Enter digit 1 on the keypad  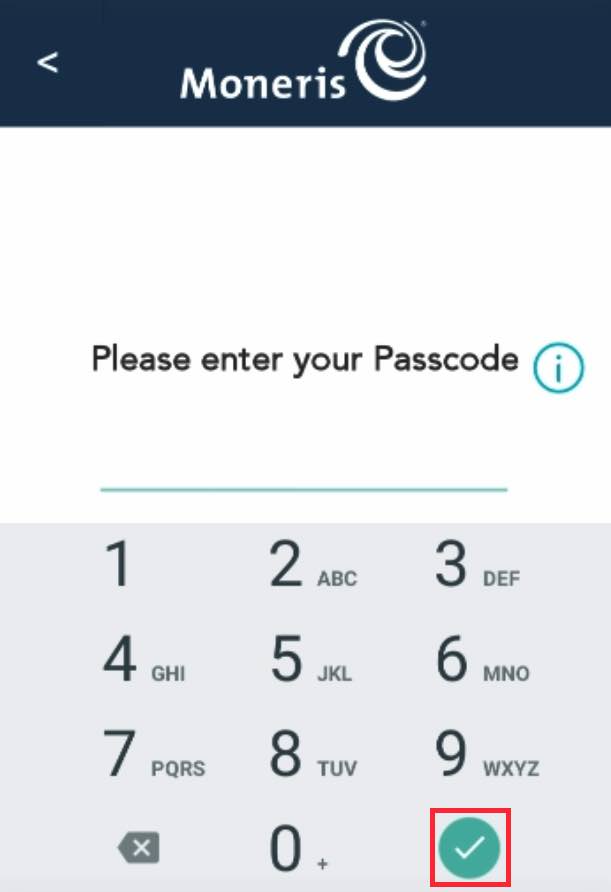pos(119,566)
